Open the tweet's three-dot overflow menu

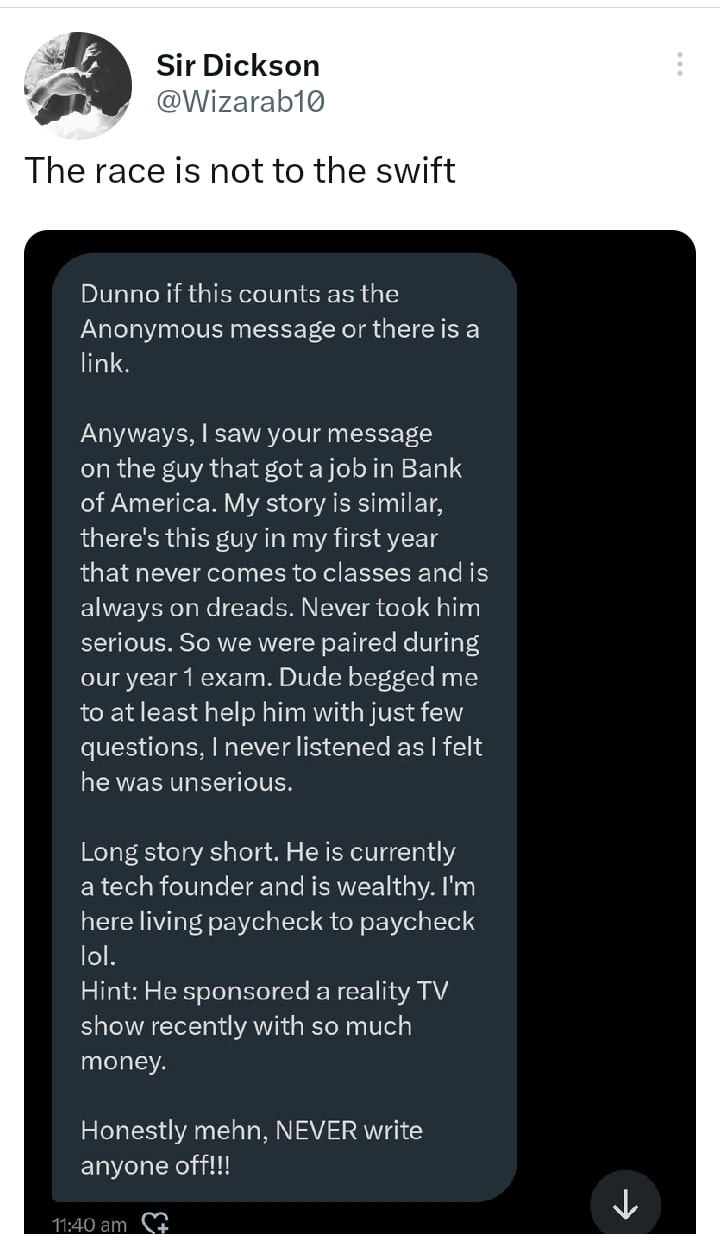point(680,65)
